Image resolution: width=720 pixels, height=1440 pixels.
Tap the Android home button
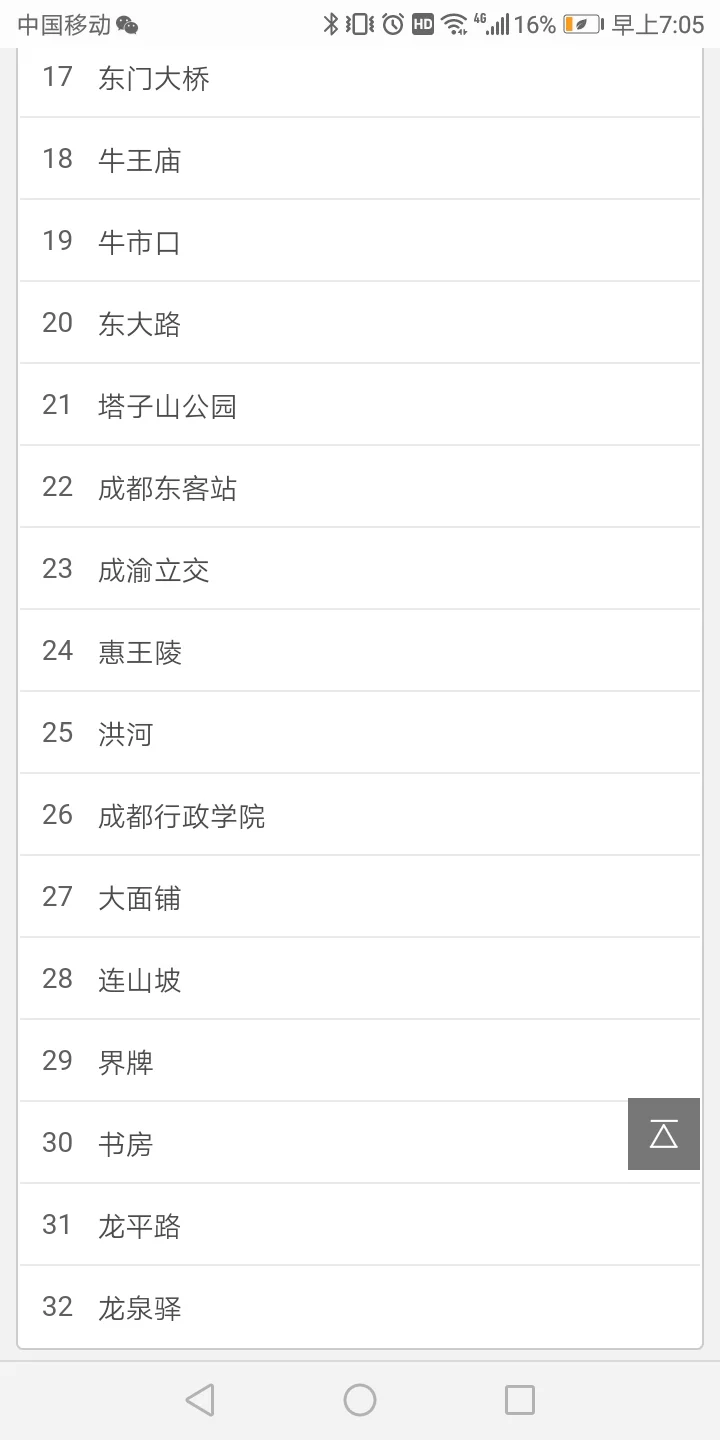tap(360, 1400)
